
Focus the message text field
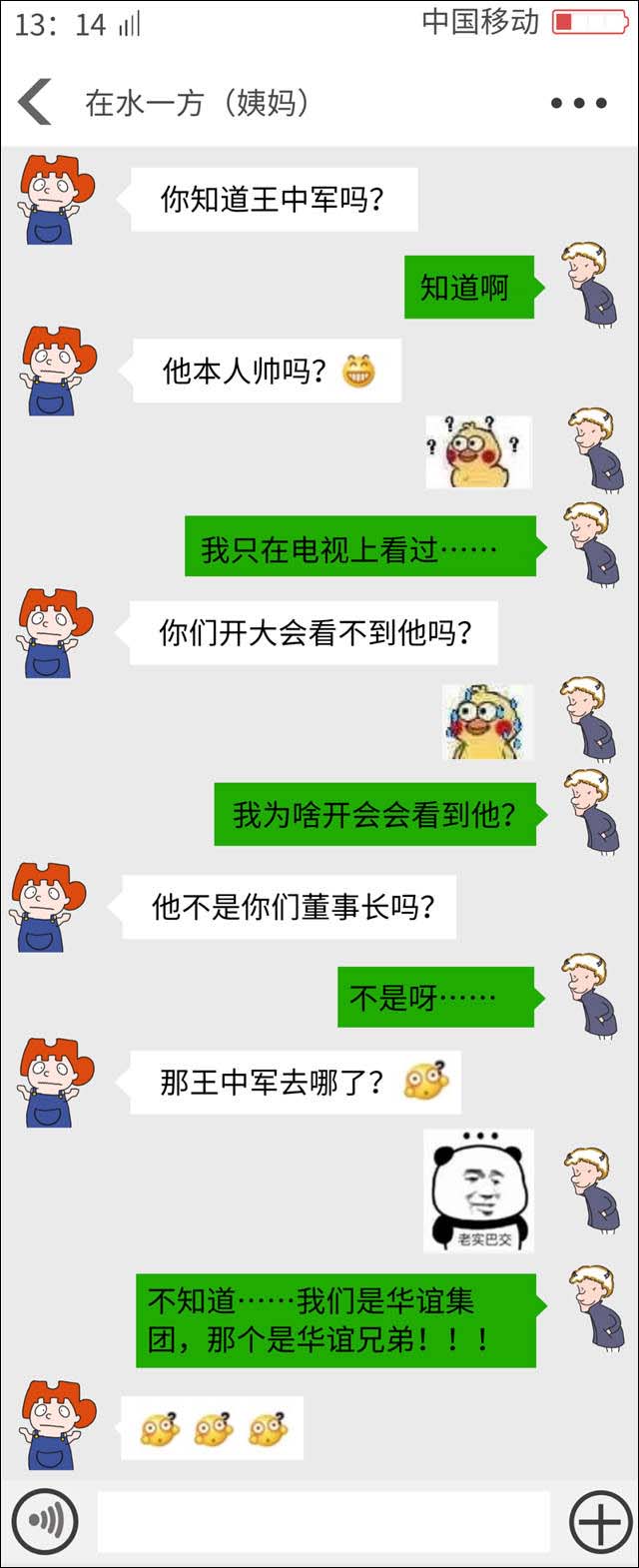coord(322,1521)
